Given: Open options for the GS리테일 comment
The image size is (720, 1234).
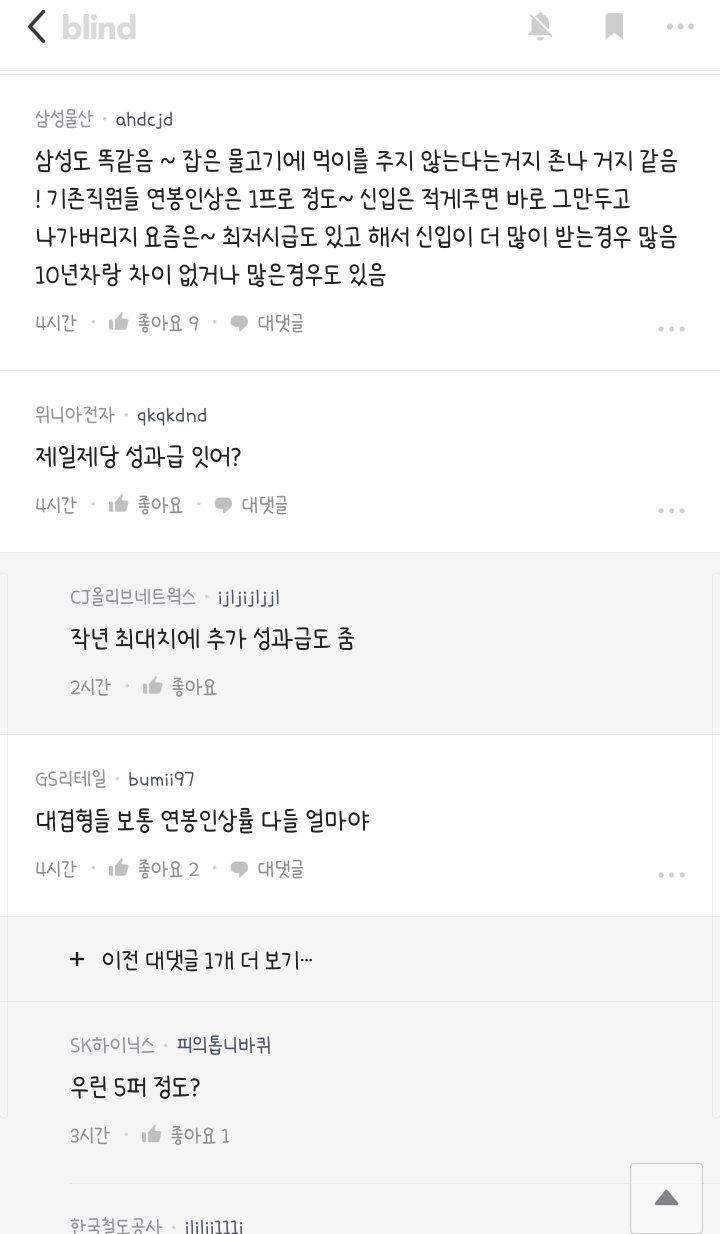Looking at the screenshot, I should (671, 875).
